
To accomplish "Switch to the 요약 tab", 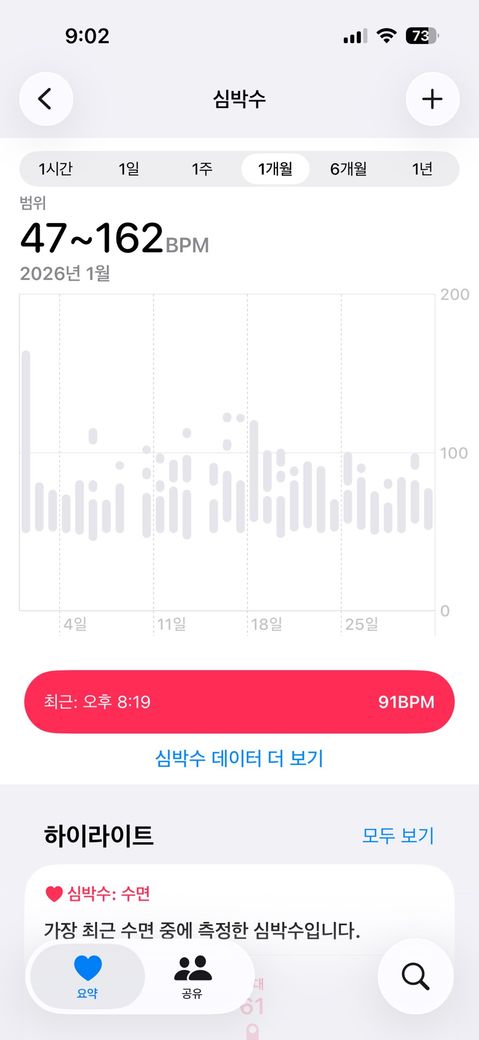I will pyautogui.click(x=88, y=976).
